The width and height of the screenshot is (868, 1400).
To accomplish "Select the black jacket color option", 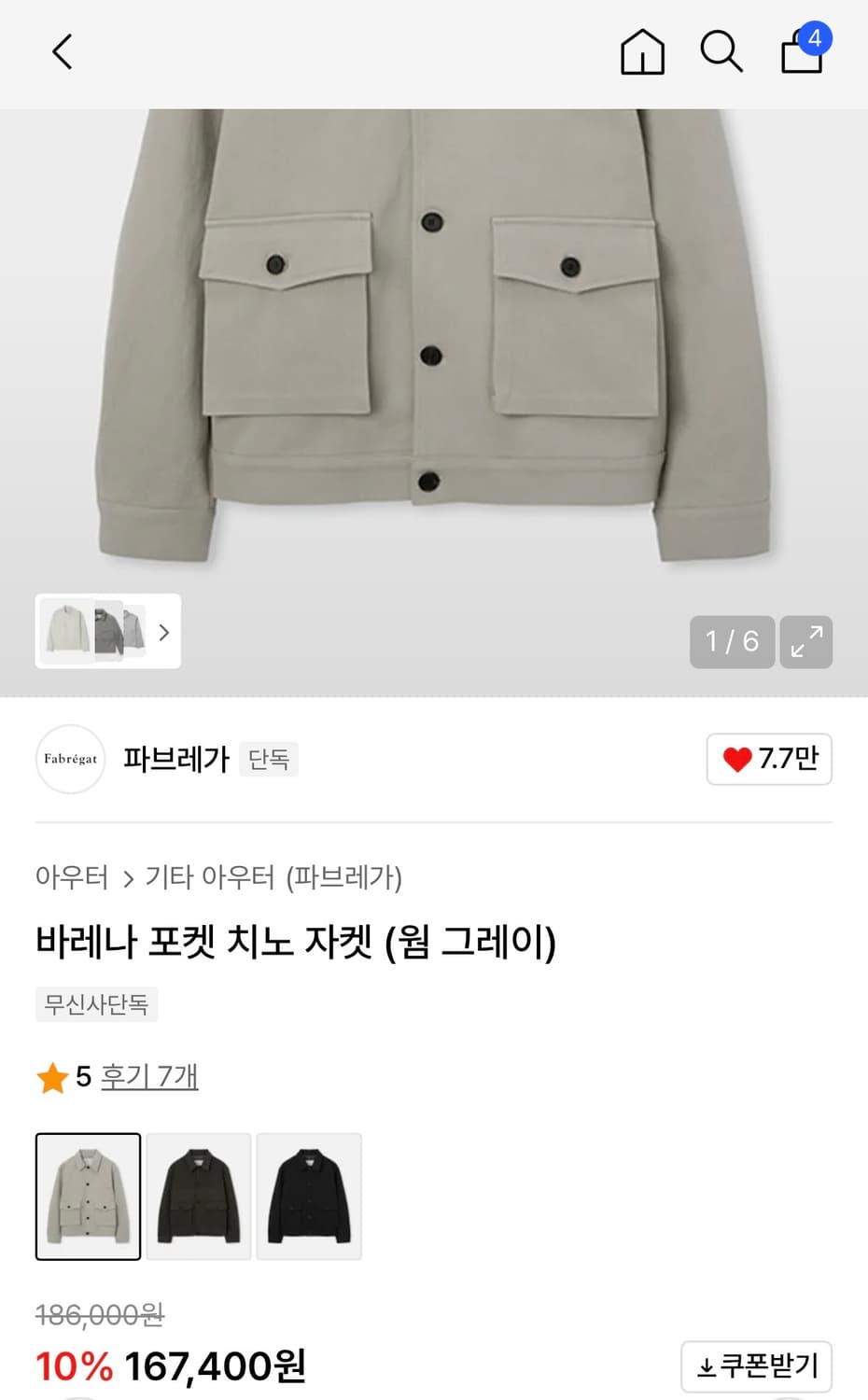I will (x=308, y=1197).
